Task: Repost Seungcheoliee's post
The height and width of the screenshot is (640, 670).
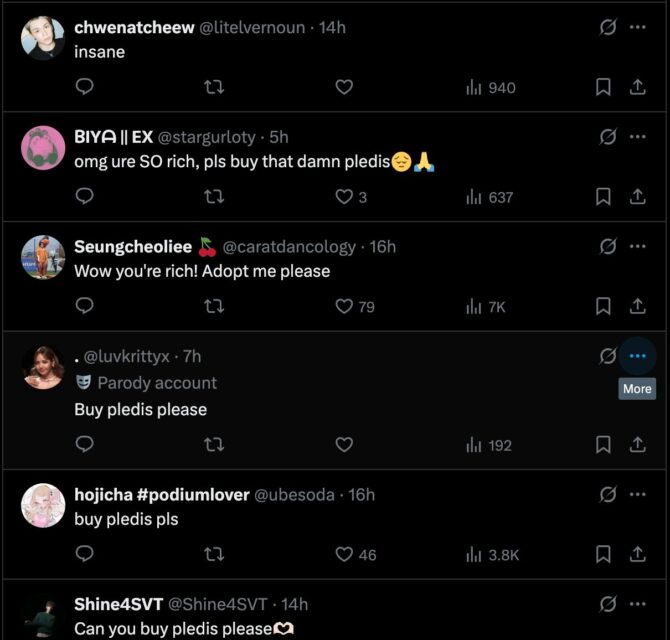Action: point(214,306)
